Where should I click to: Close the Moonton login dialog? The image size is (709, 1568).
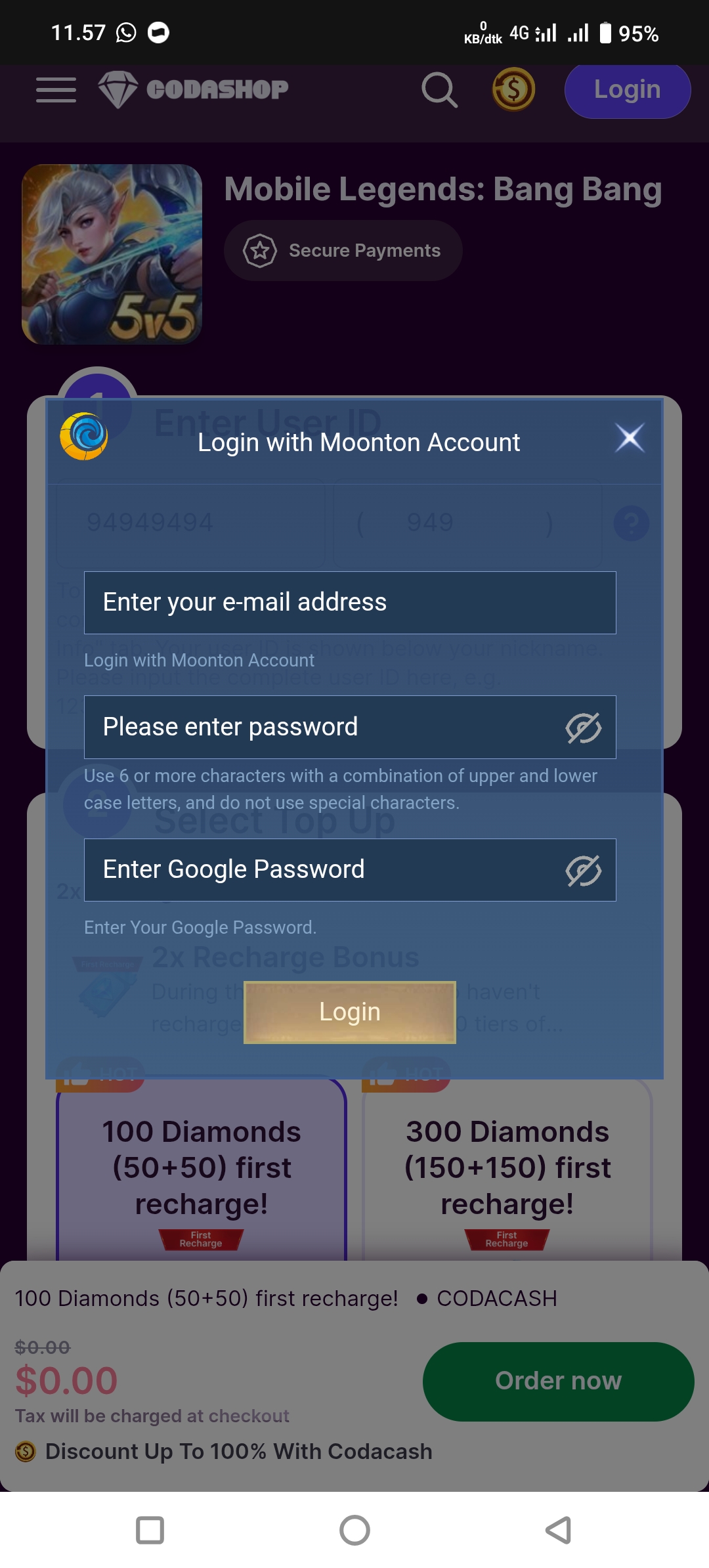pos(629,438)
